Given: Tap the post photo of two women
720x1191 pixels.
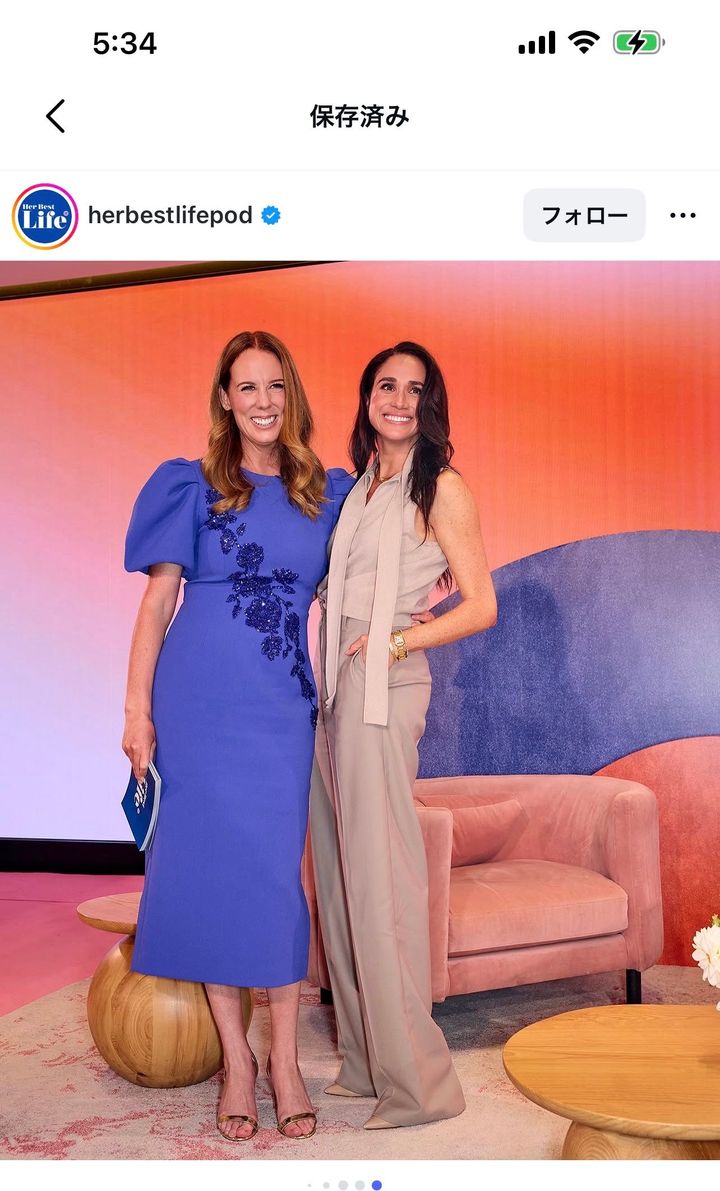Looking at the screenshot, I should coord(360,710).
